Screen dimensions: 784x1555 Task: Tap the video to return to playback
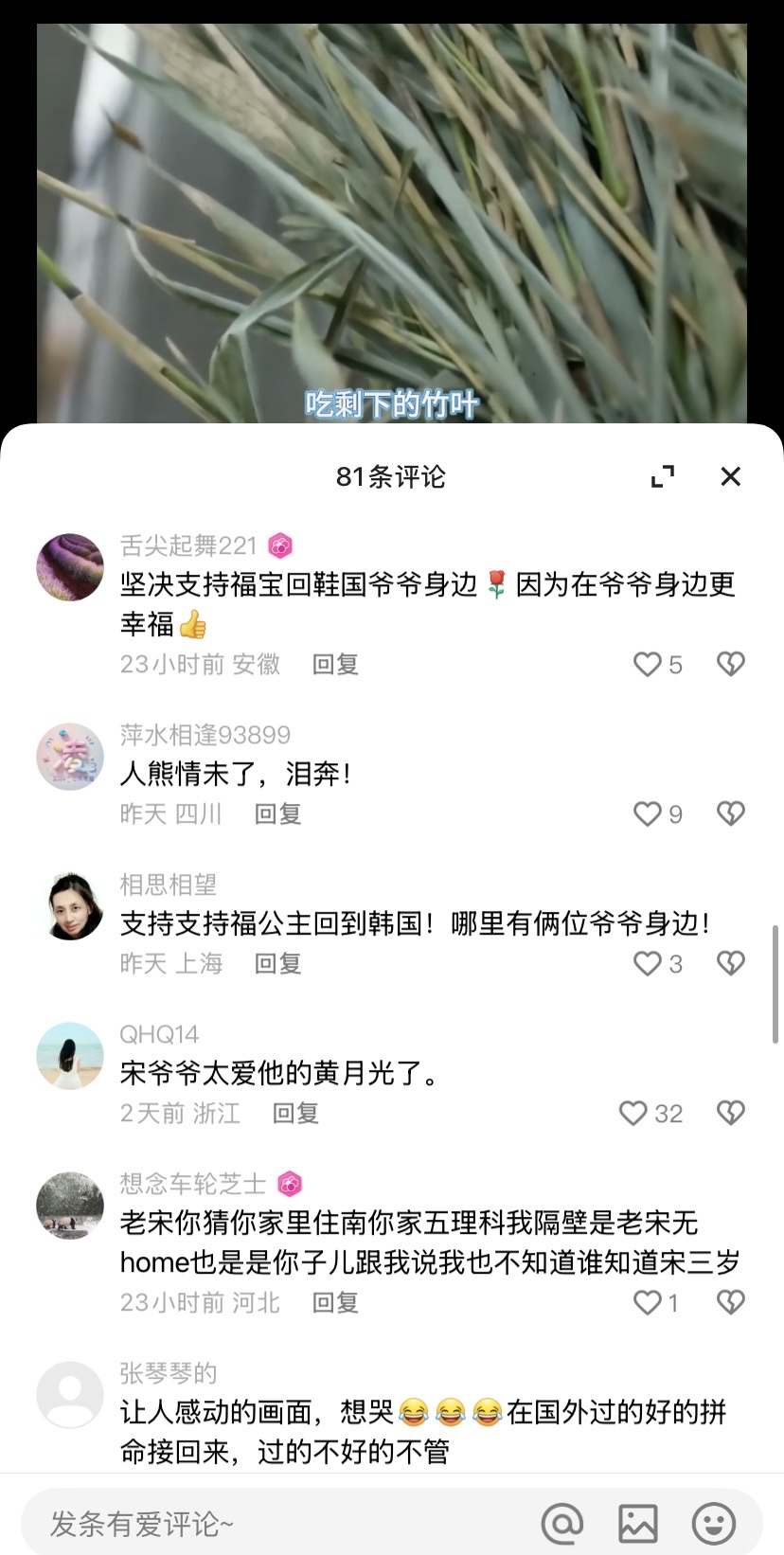point(392,218)
